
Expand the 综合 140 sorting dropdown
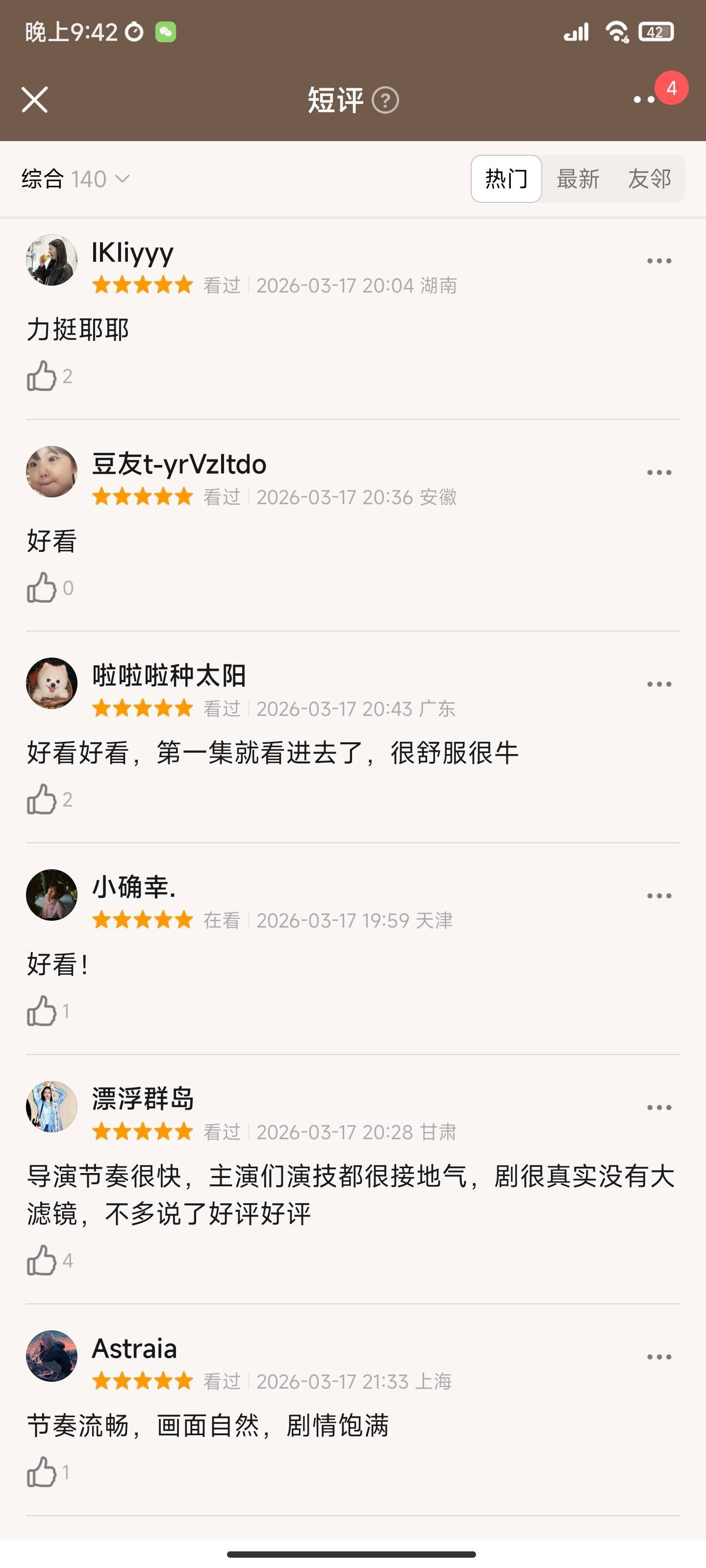tap(76, 179)
